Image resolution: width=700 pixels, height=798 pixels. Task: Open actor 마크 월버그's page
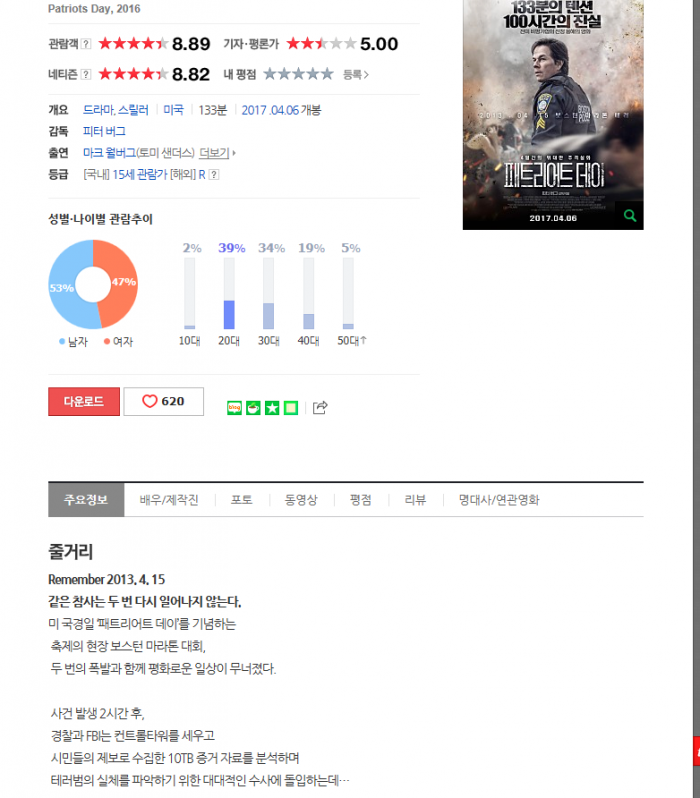point(108,153)
